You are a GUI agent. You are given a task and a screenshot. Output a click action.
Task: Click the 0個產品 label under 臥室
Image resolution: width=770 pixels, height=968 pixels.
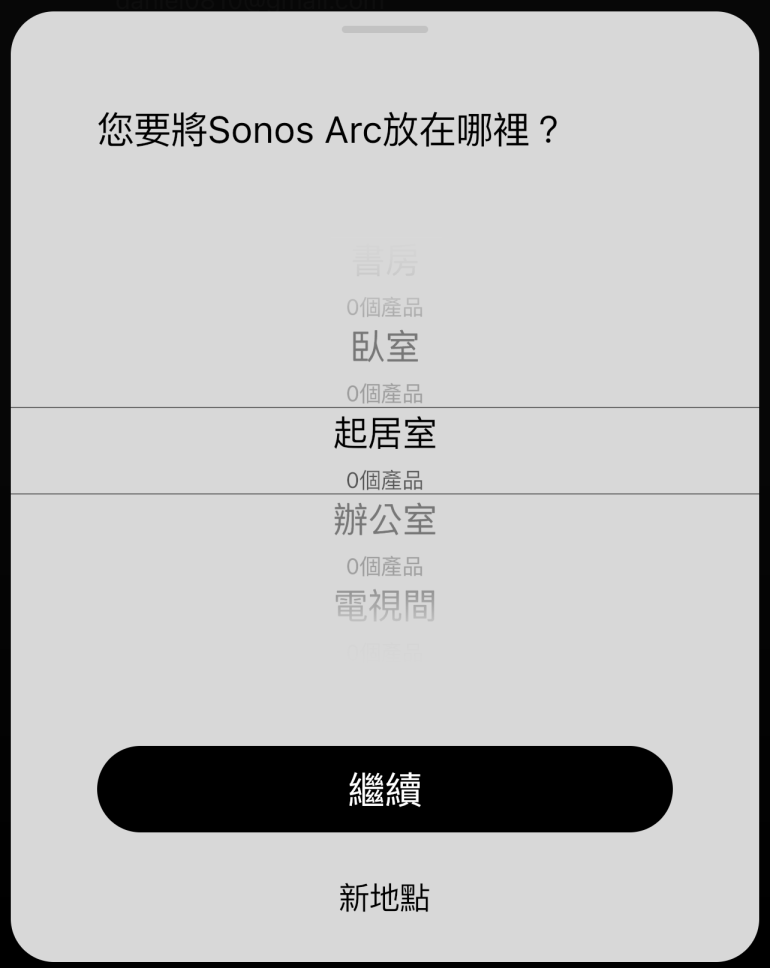pos(385,392)
